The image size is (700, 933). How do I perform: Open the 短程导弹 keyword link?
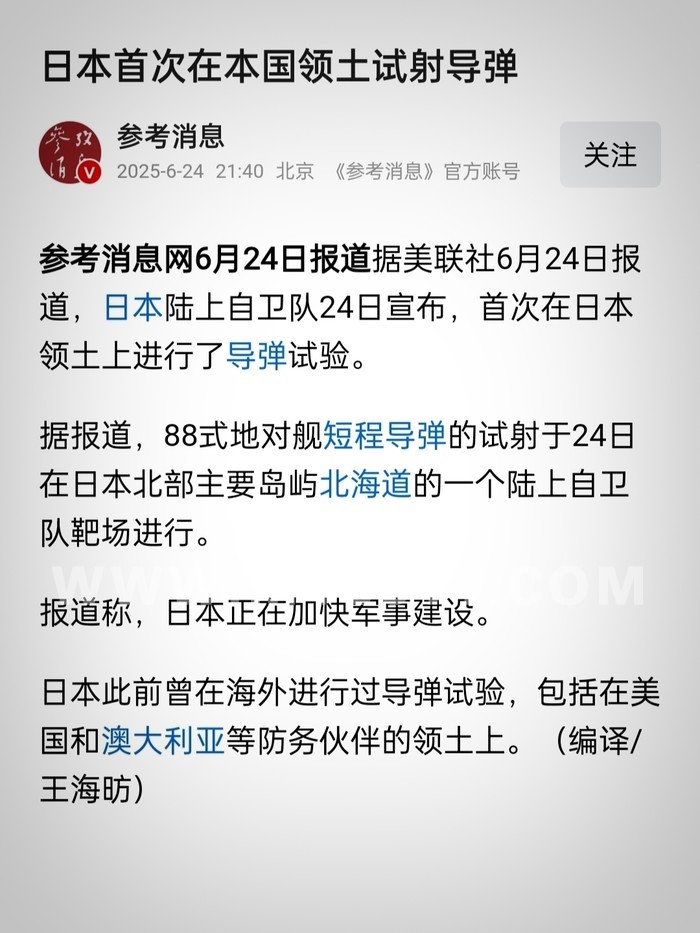(384, 436)
